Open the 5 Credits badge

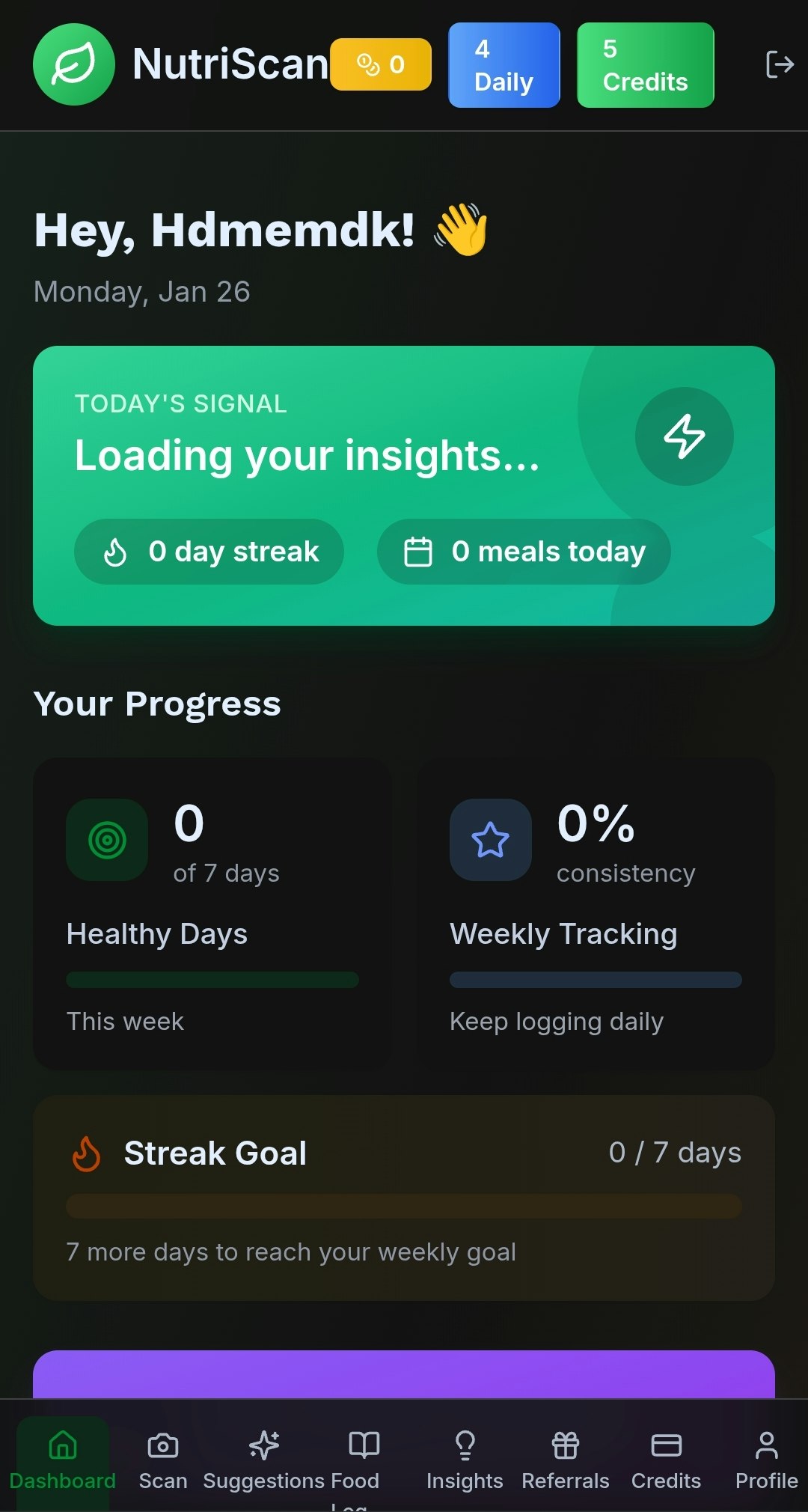click(645, 65)
